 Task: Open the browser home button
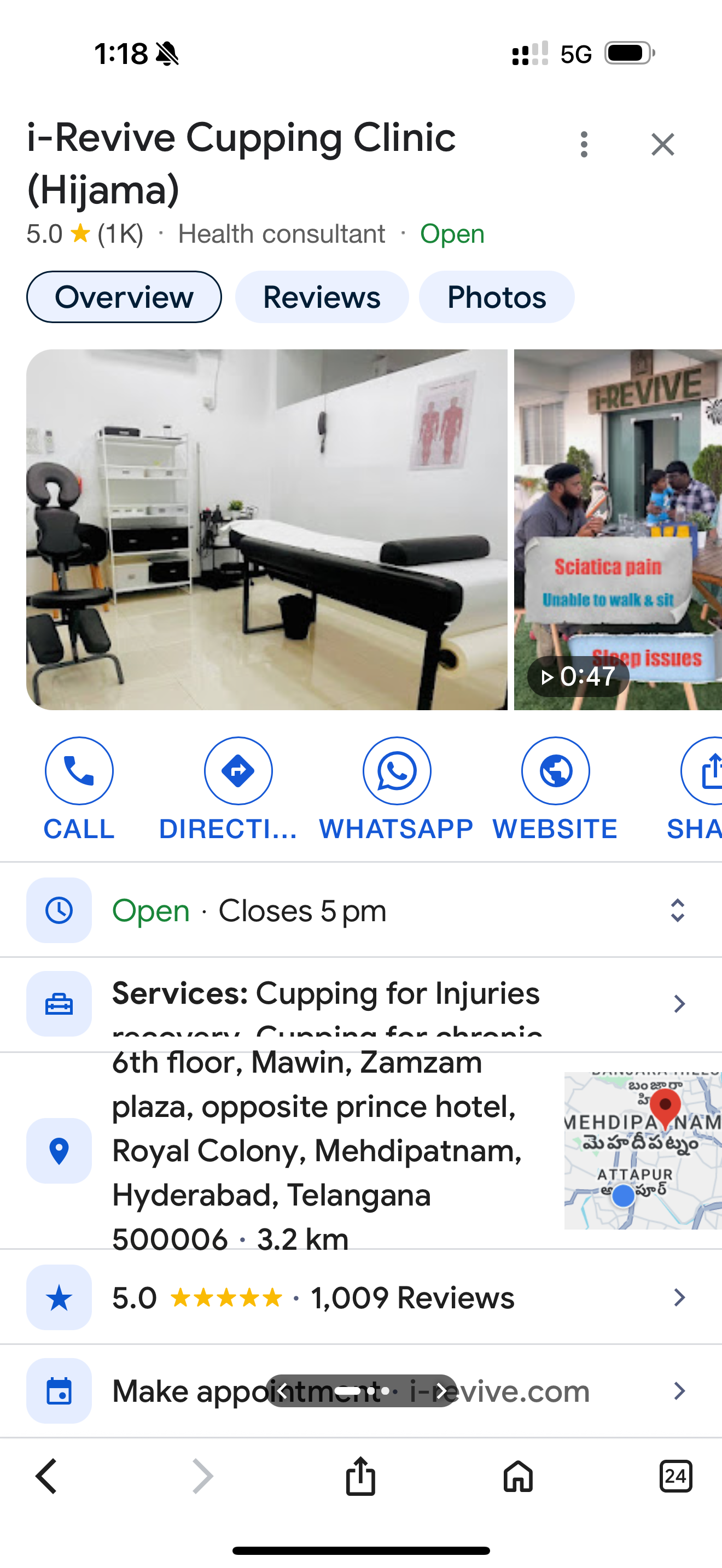[x=518, y=1476]
